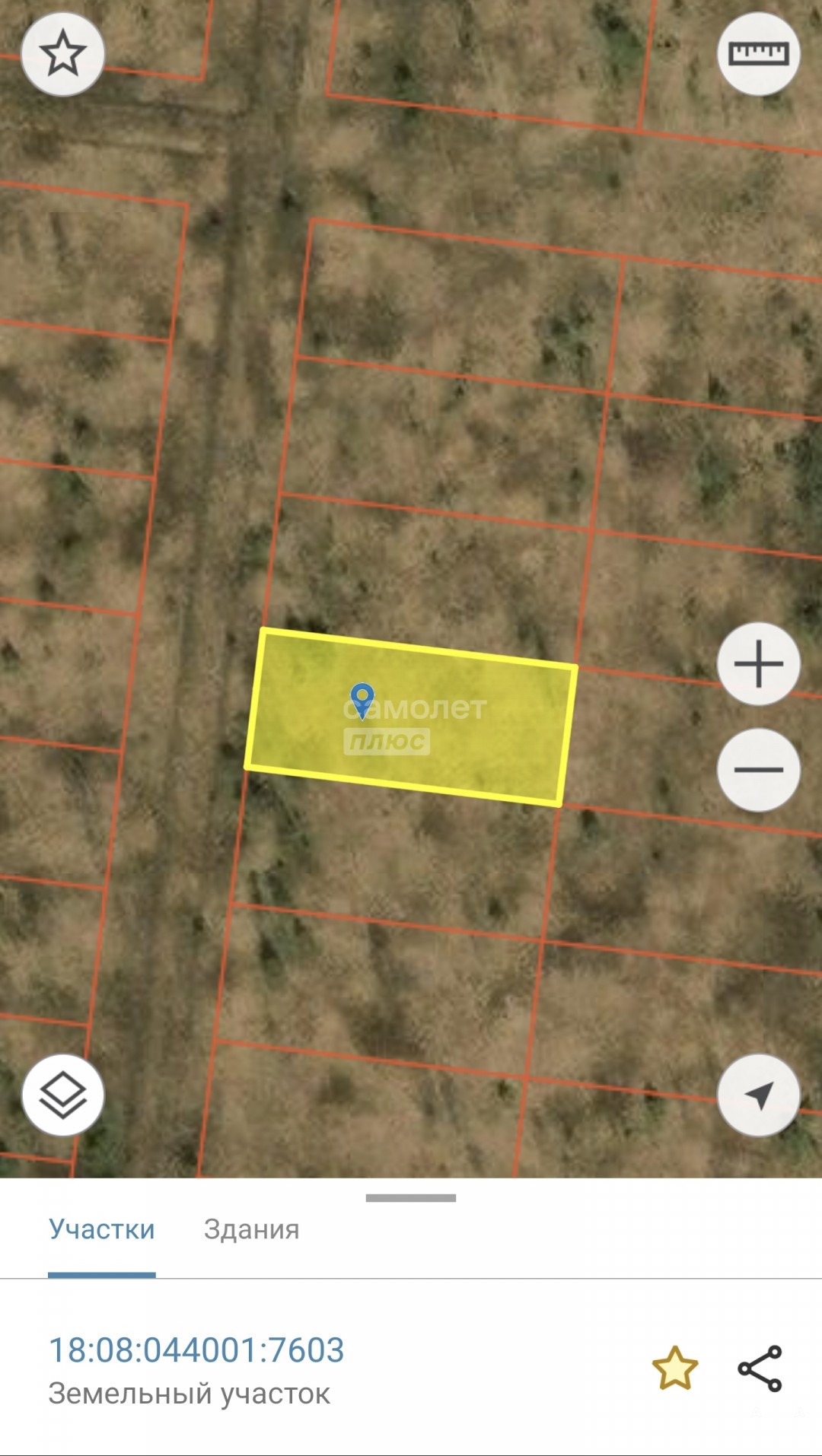The height and width of the screenshot is (1456, 822).
Task: Select the Участки tab
Action: 102,1230
